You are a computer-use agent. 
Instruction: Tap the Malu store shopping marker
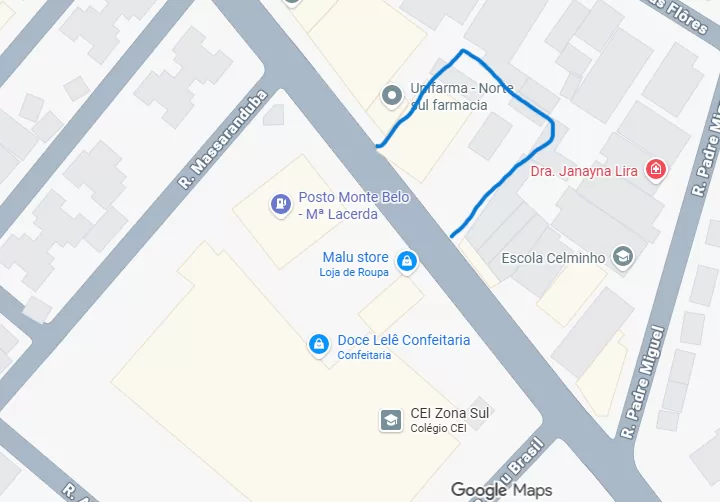(x=407, y=262)
